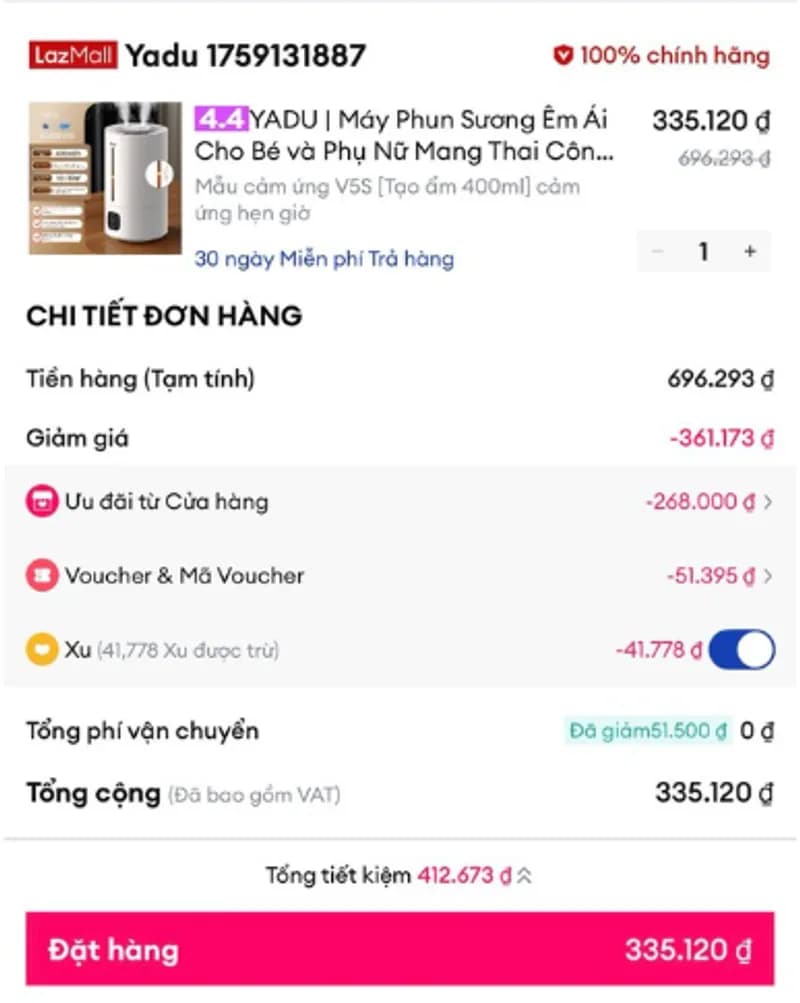
Task: Disable the Xu coins deduction toggle
Action: 740,649
